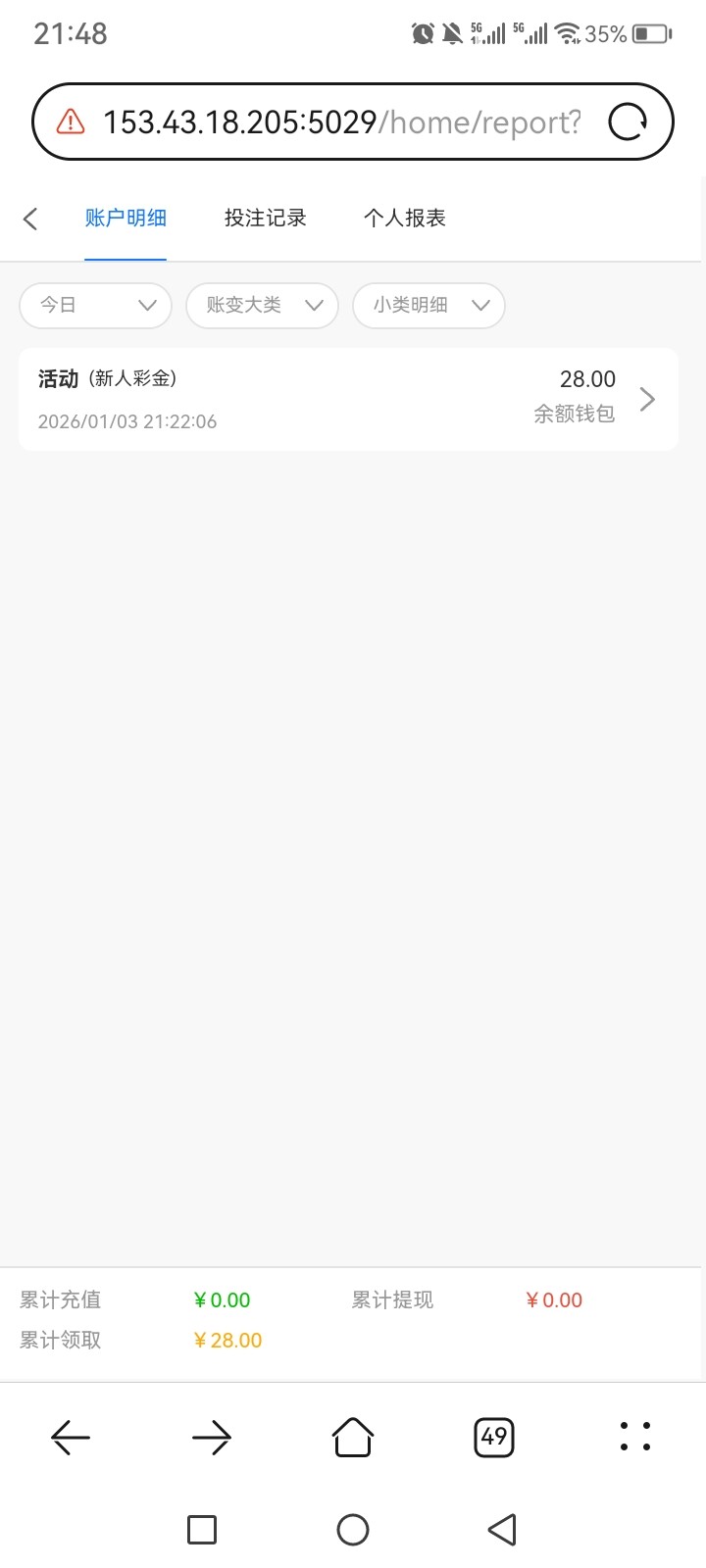Open the 账变大类 filter dropdown

pyautogui.click(x=262, y=305)
